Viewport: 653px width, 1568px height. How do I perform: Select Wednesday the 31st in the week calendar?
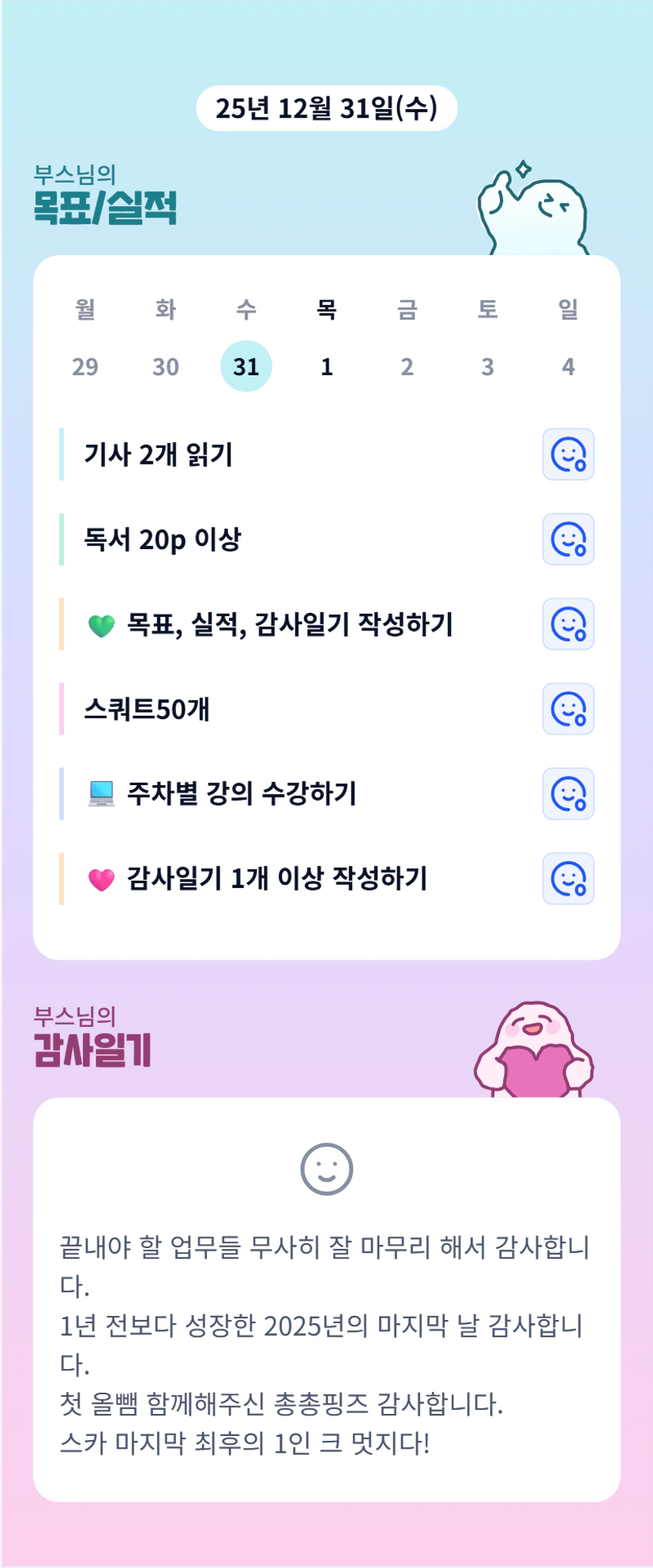tap(246, 367)
